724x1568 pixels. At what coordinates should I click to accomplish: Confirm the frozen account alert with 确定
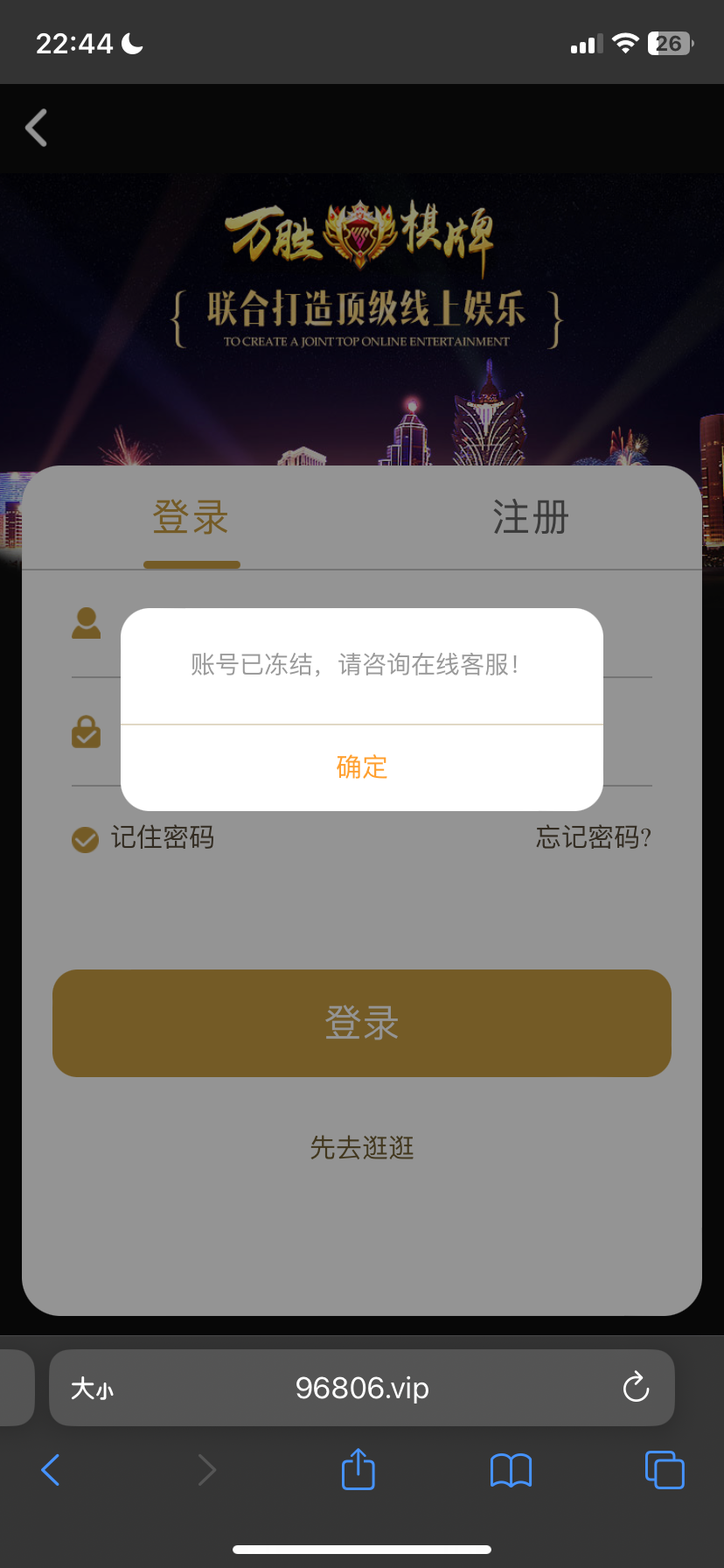[362, 767]
